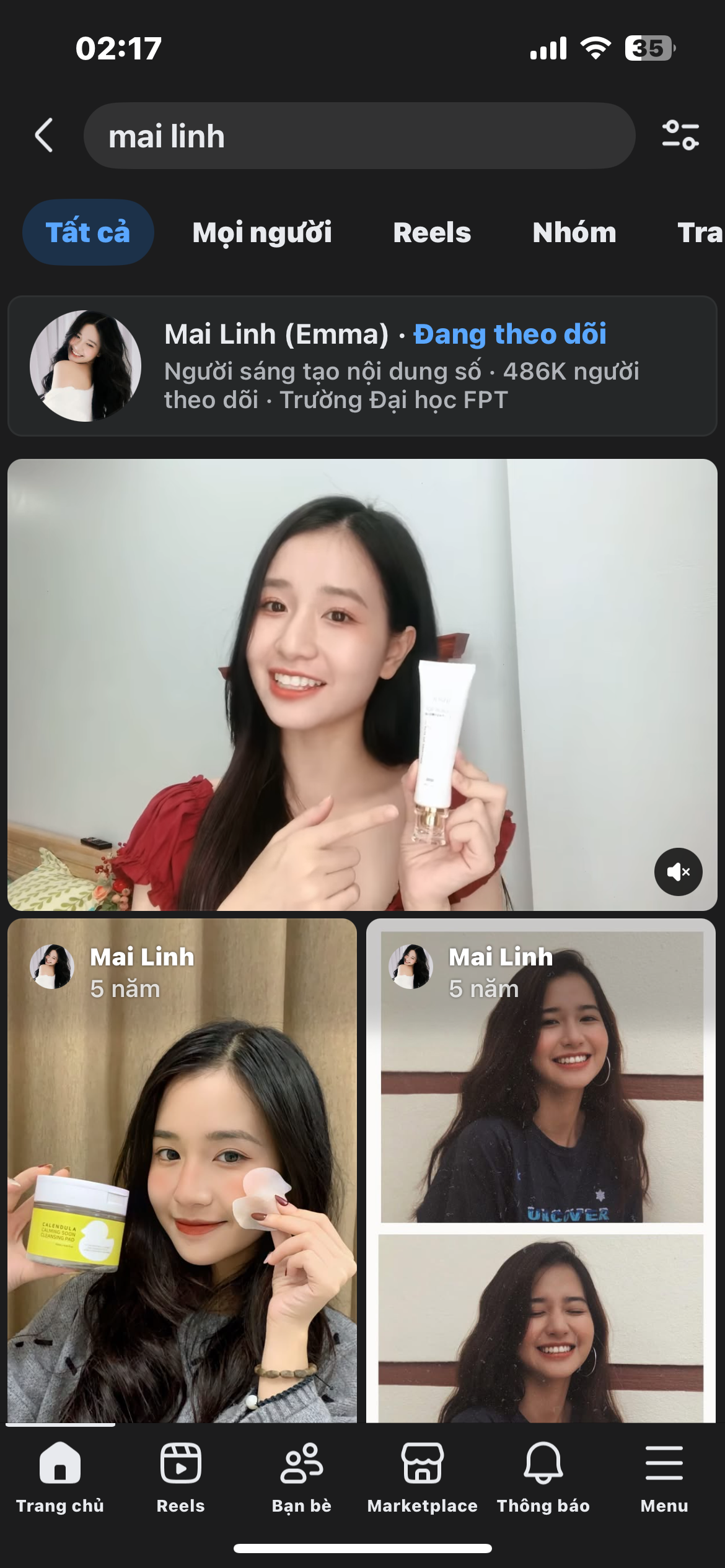
Task: Select the Tất cả filter tab
Action: pos(88,233)
